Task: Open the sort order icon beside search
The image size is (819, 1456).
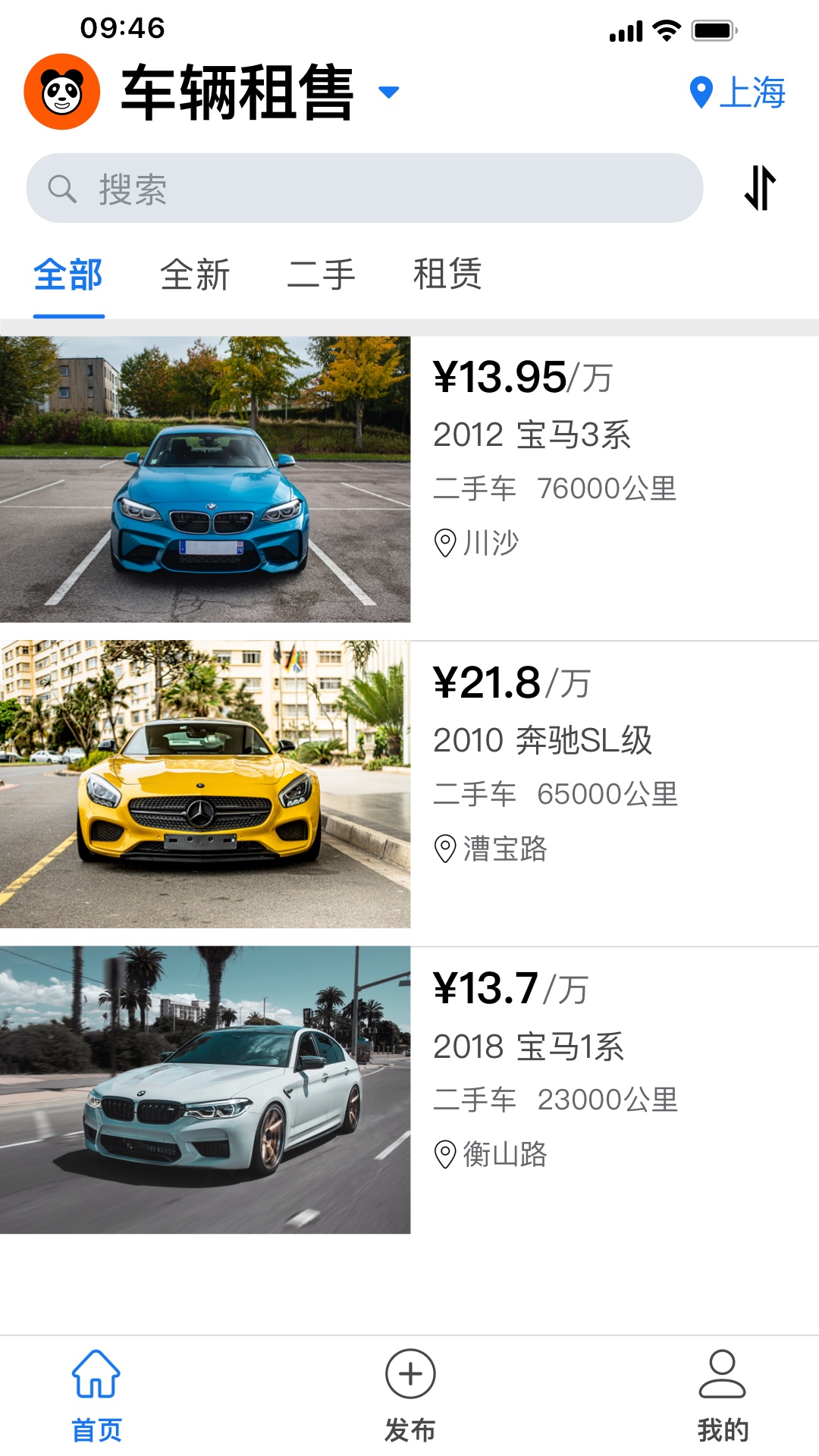Action: tap(761, 190)
